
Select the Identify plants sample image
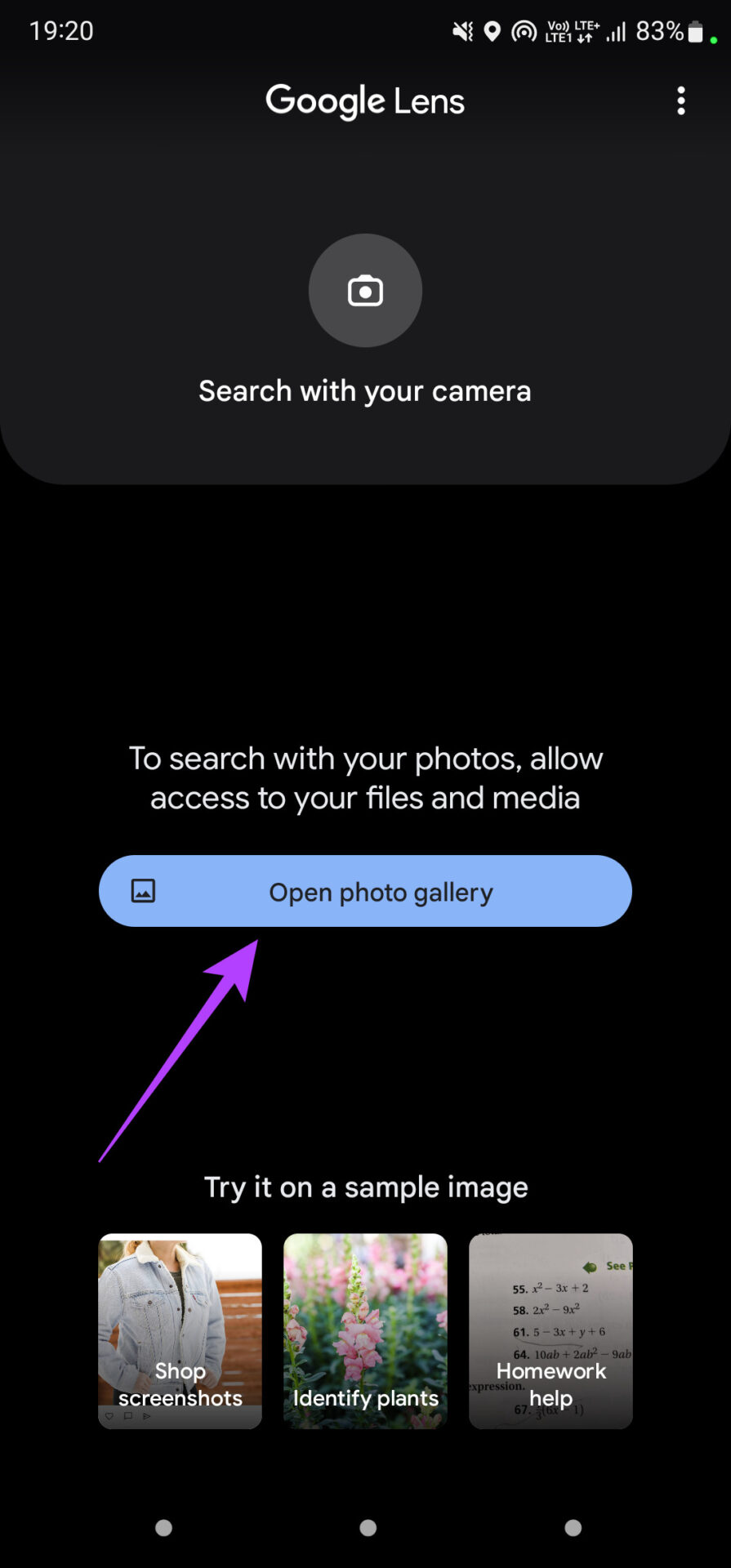pyautogui.click(x=365, y=1331)
